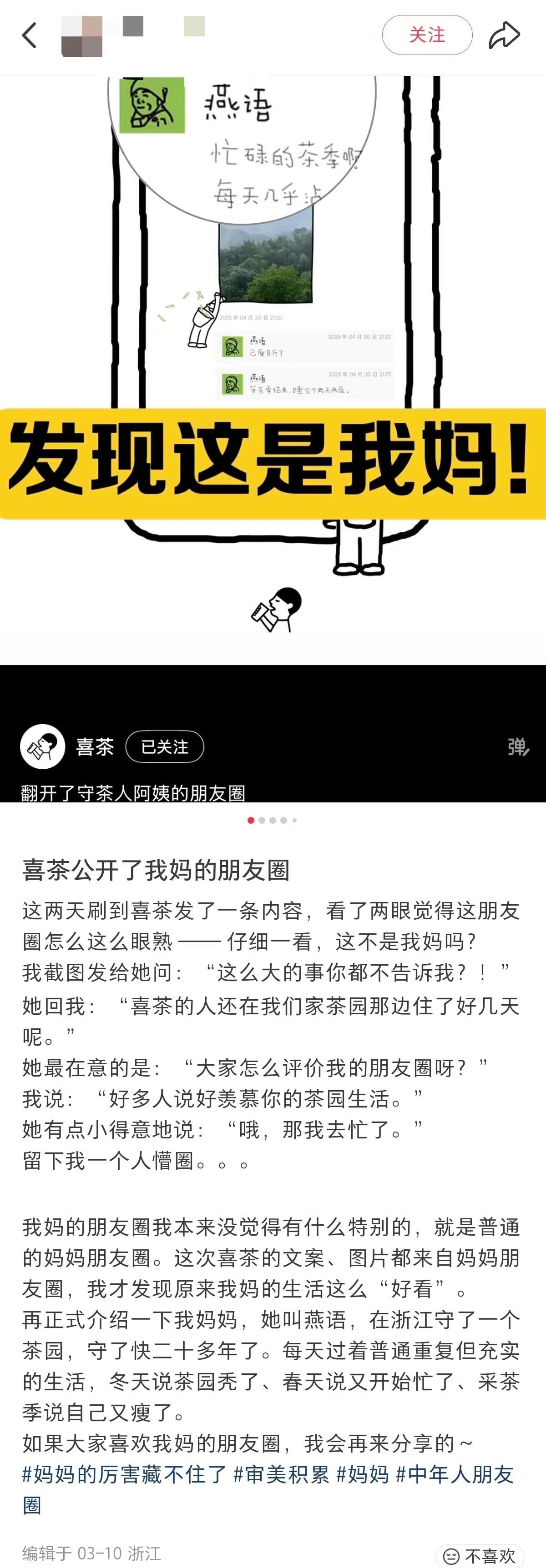The image size is (546, 1568).
Task: Open the author's blurred profile avatar
Action: [x=82, y=36]
